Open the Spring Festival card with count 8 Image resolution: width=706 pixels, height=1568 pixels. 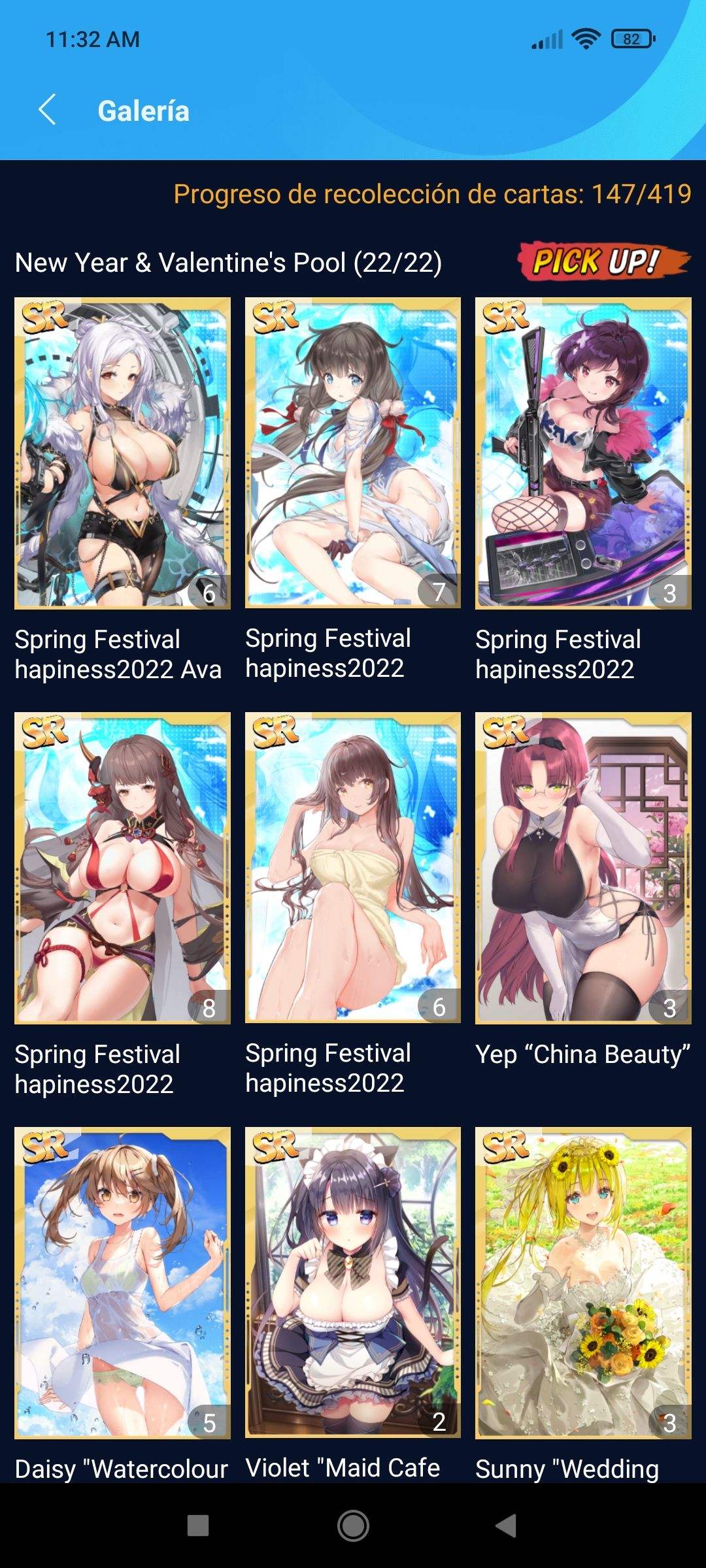pos(122,868)
